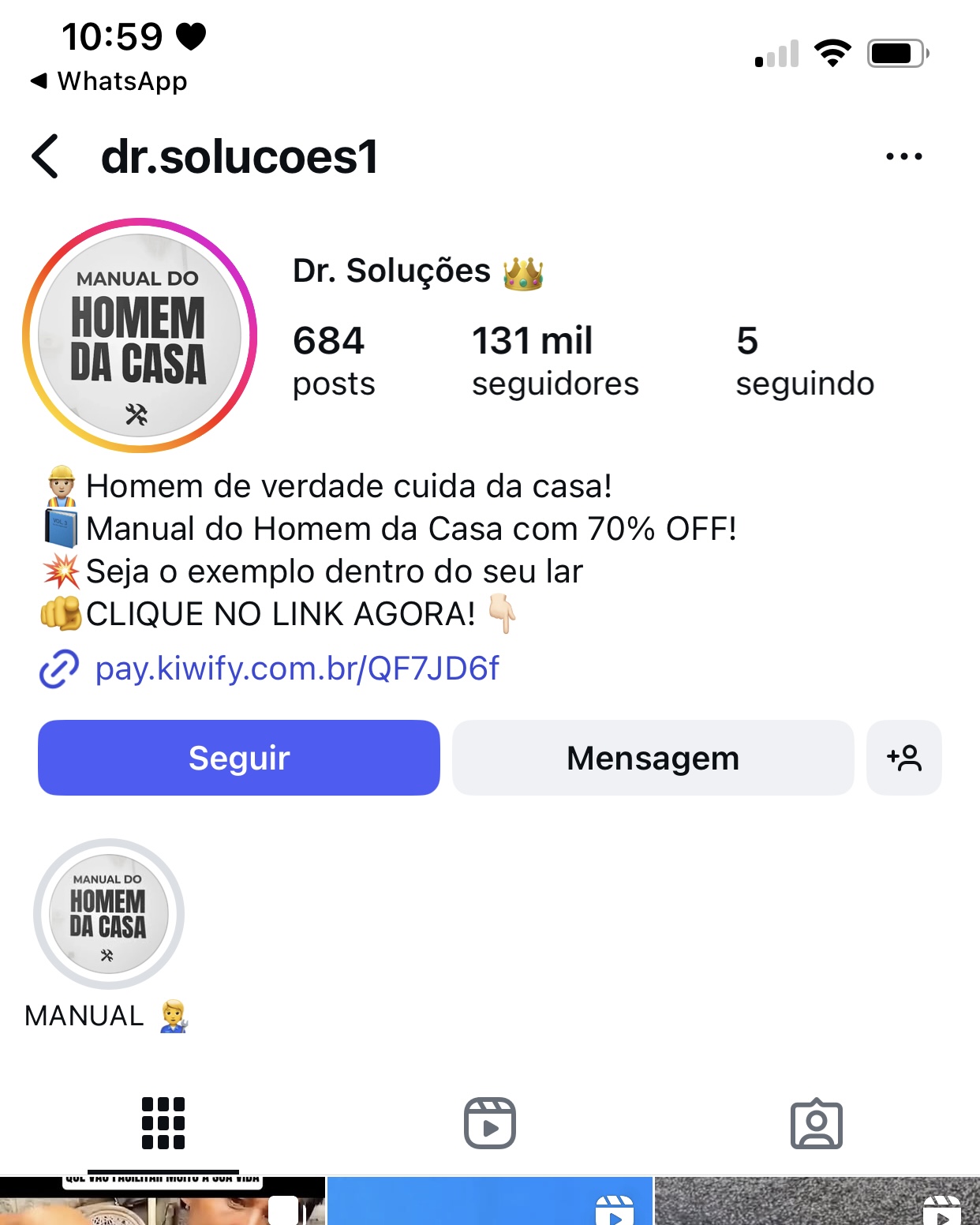The image size is (980, 1225).
Task: Open the 5 seguindo list
Action: pos(804,361)
